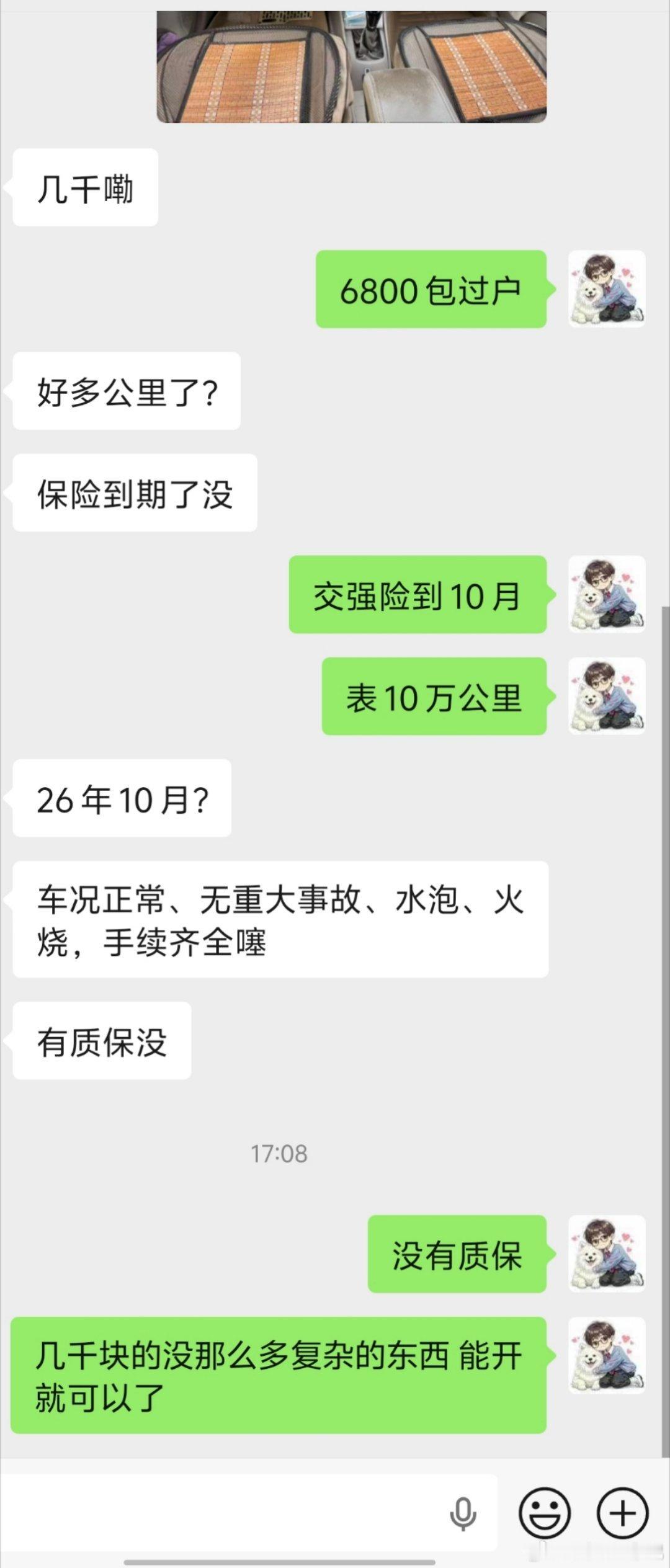Click the '好多公里了?' message bubble
670x1568 pixels.
[124, 391]
